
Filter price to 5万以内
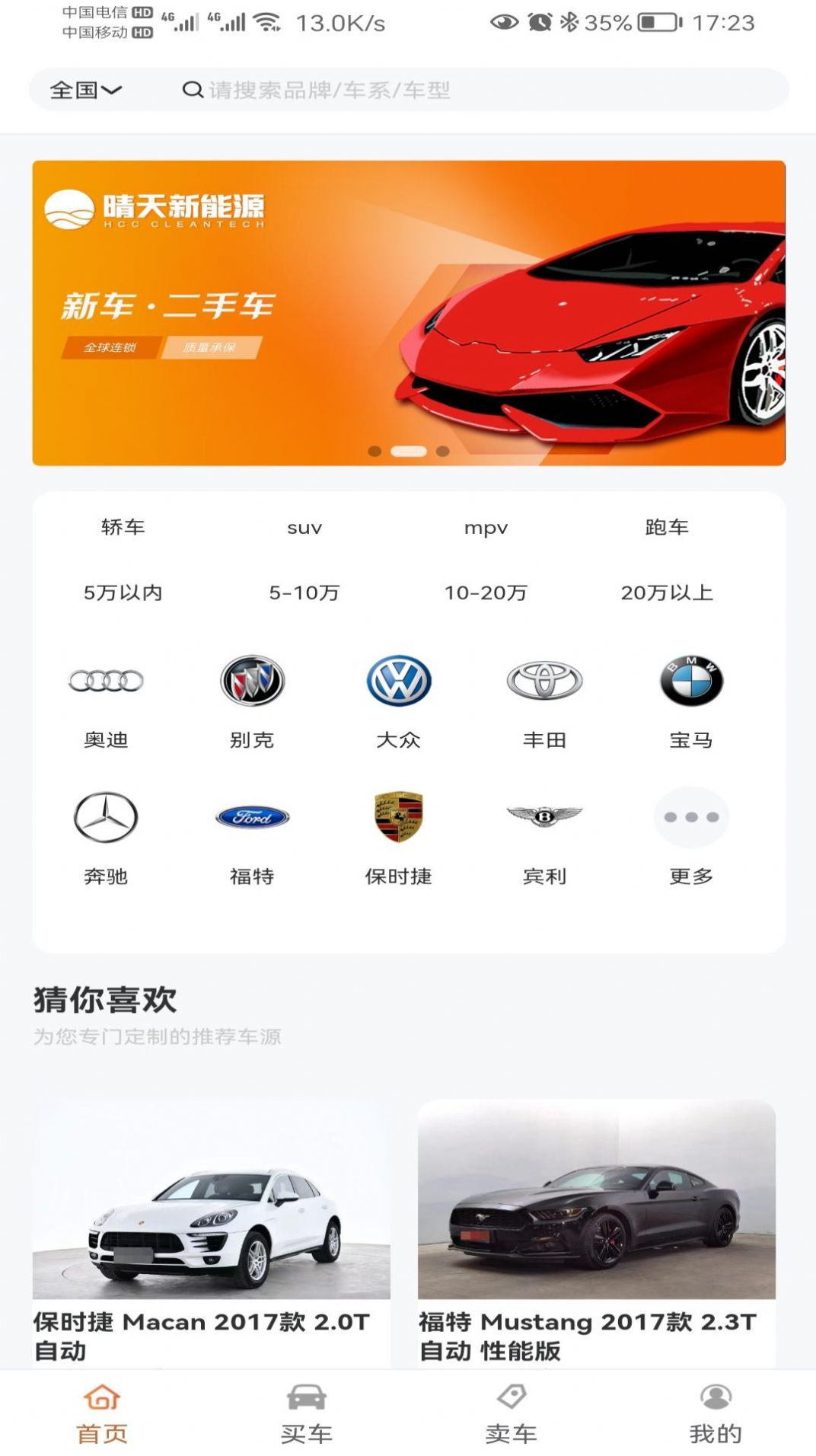(123, 592)
